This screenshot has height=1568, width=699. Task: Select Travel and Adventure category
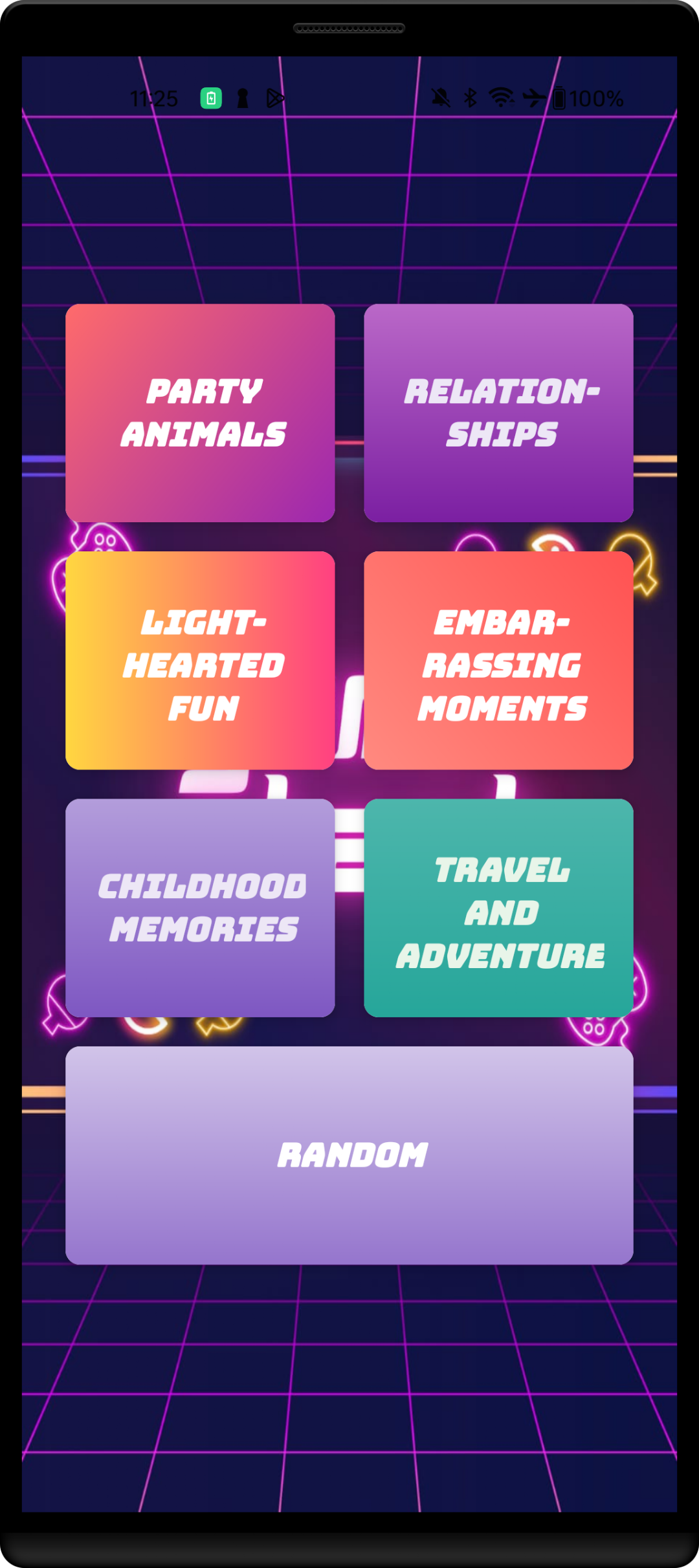[x=498, y=907]
